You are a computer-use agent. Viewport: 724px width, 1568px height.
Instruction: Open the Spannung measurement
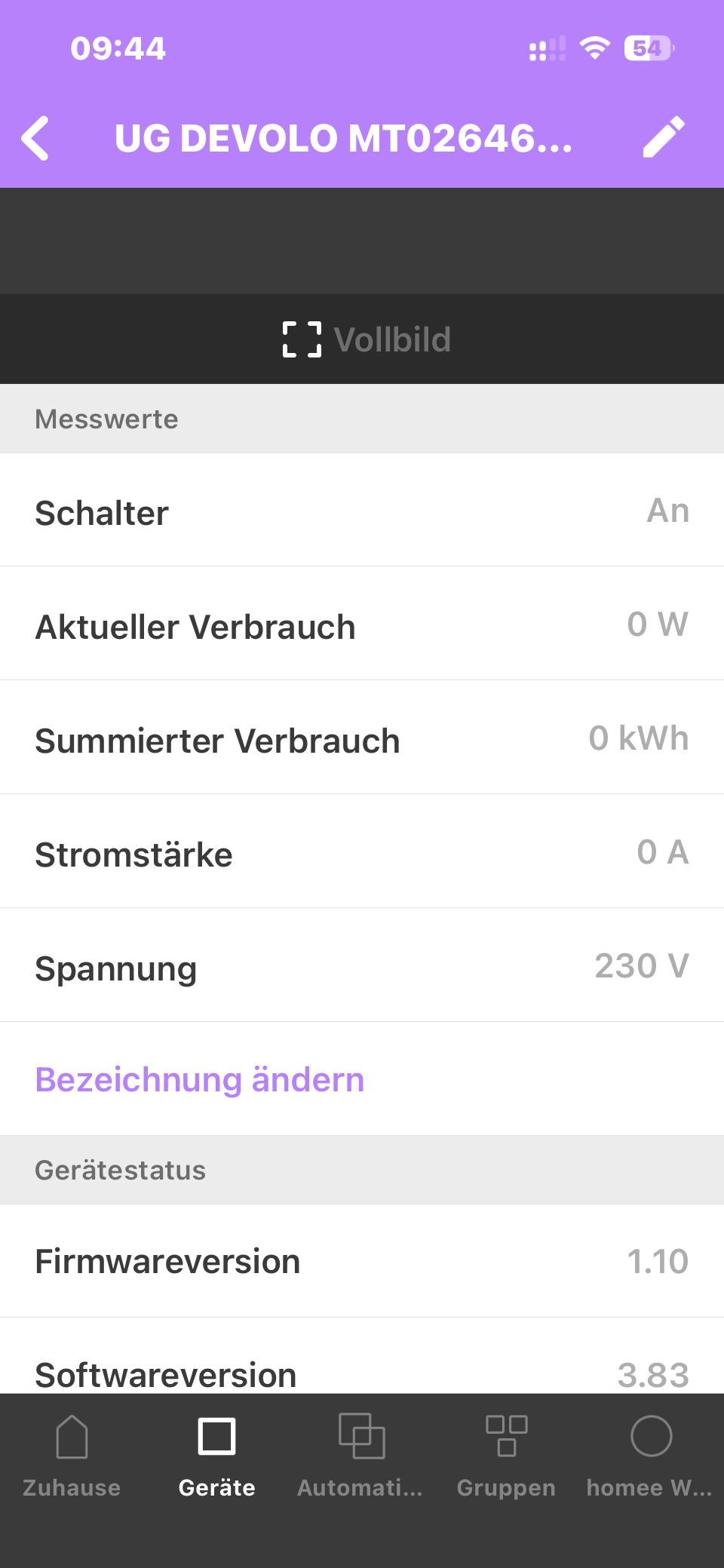pos(362,967)
